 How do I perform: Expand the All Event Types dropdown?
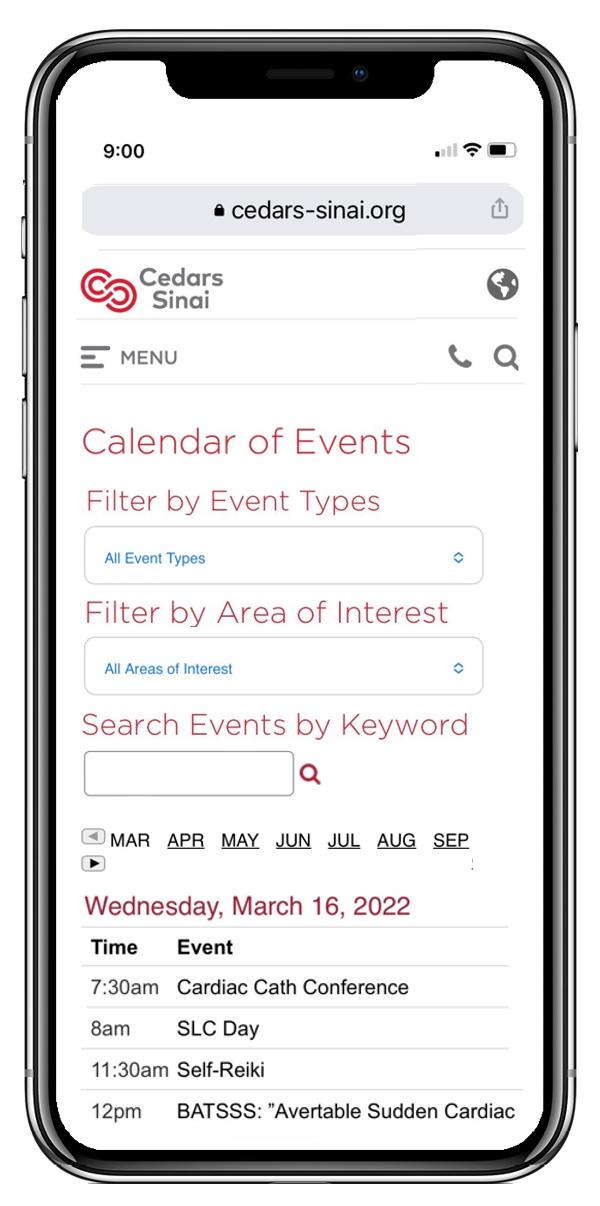(284, 556)
